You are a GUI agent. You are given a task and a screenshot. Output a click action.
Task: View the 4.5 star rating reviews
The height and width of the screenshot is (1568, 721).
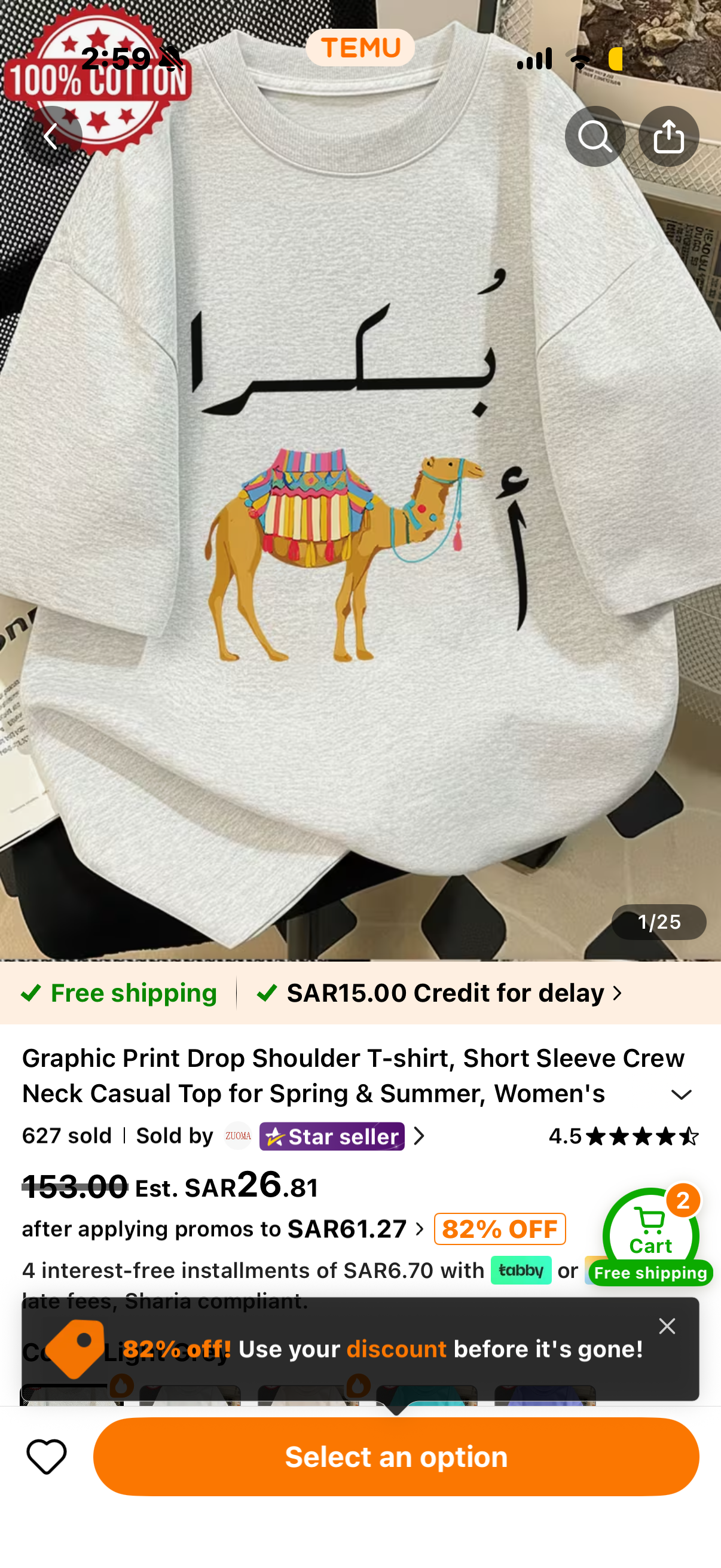point(623,1136)
